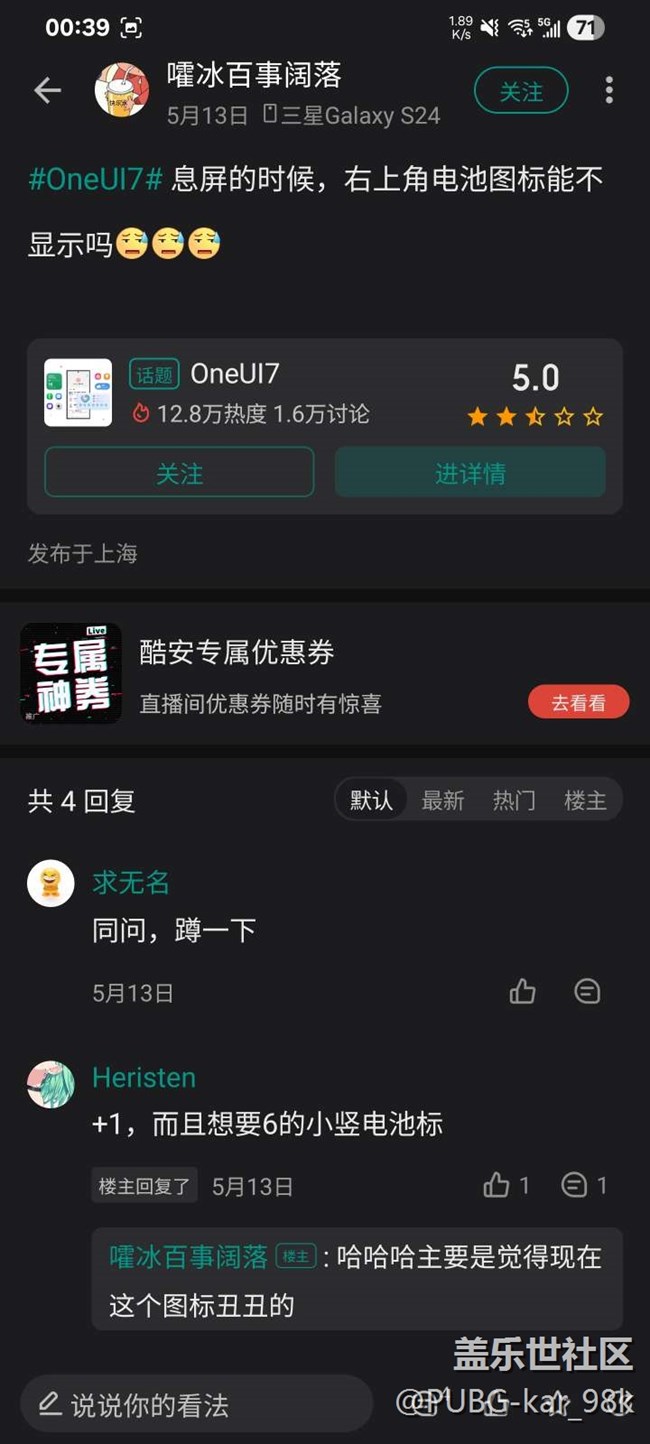Image resolution: width=650 pixels, height=1444 pixels.
Task: Like 求无名's comment
Action: (522, 991)
